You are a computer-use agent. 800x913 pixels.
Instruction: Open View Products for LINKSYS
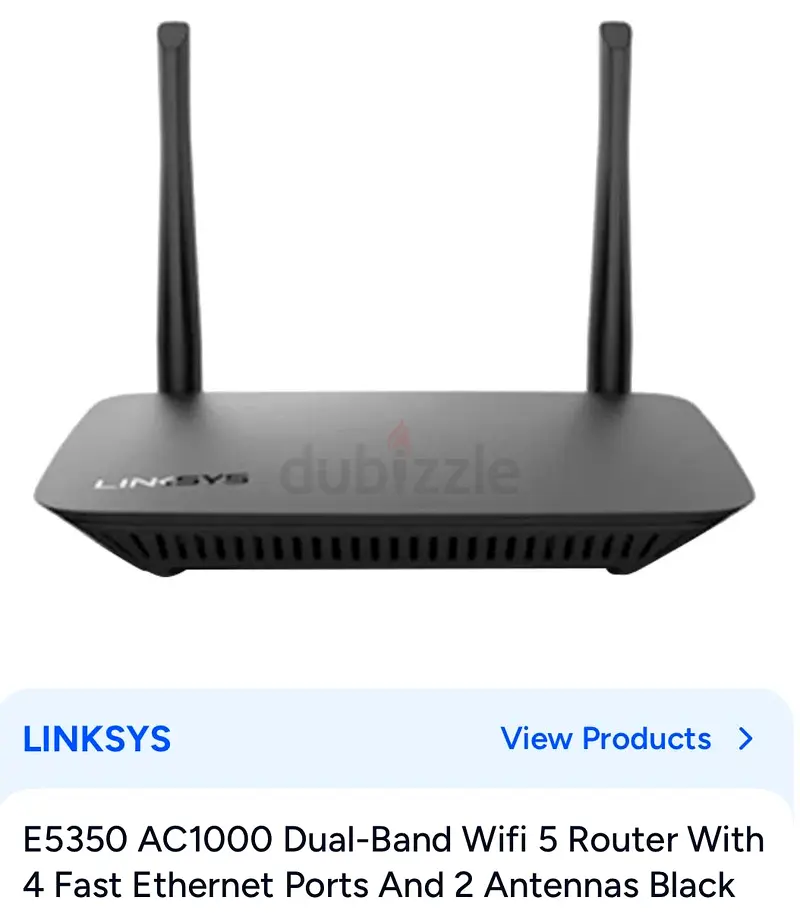(625, 739)
